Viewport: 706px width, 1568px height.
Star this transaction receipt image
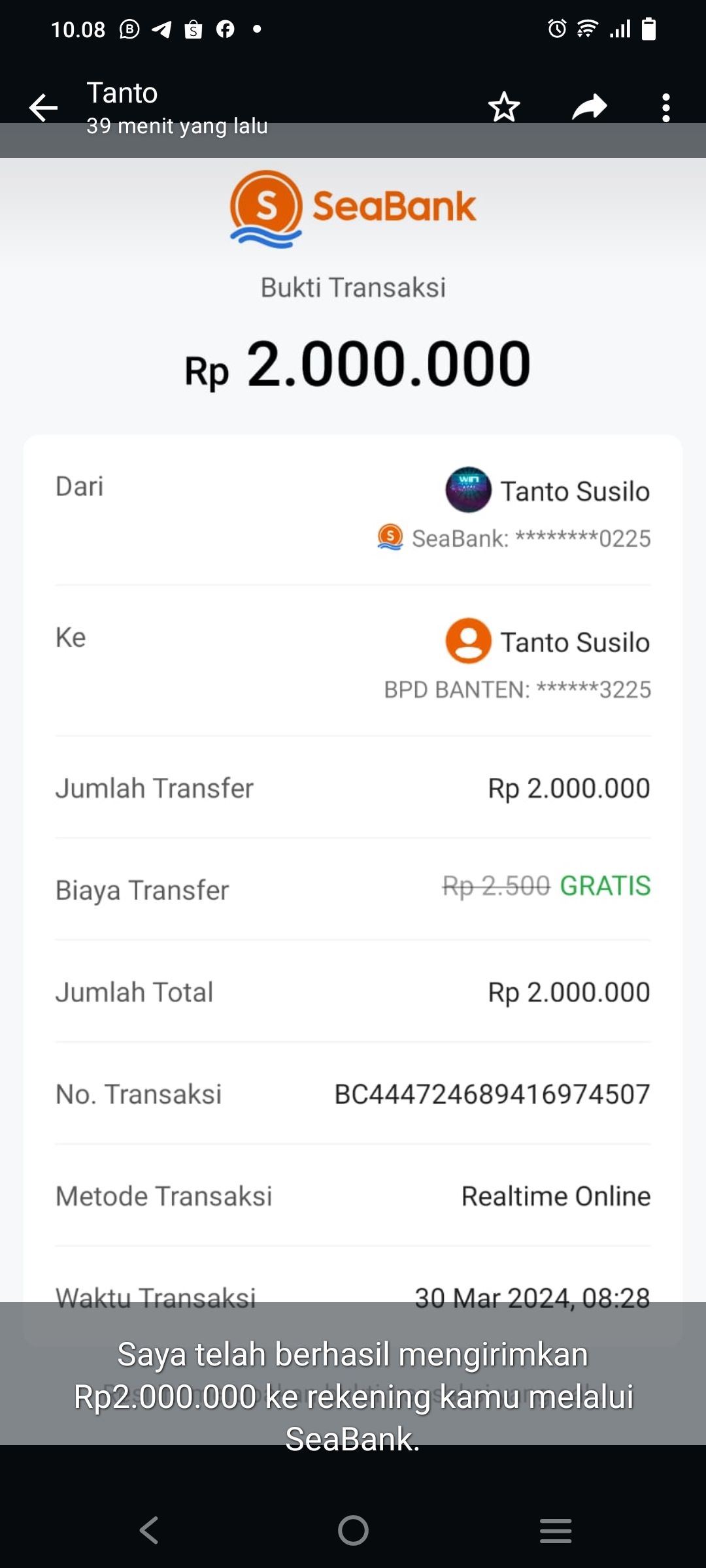pyautogui.click(x=504, y=106)
